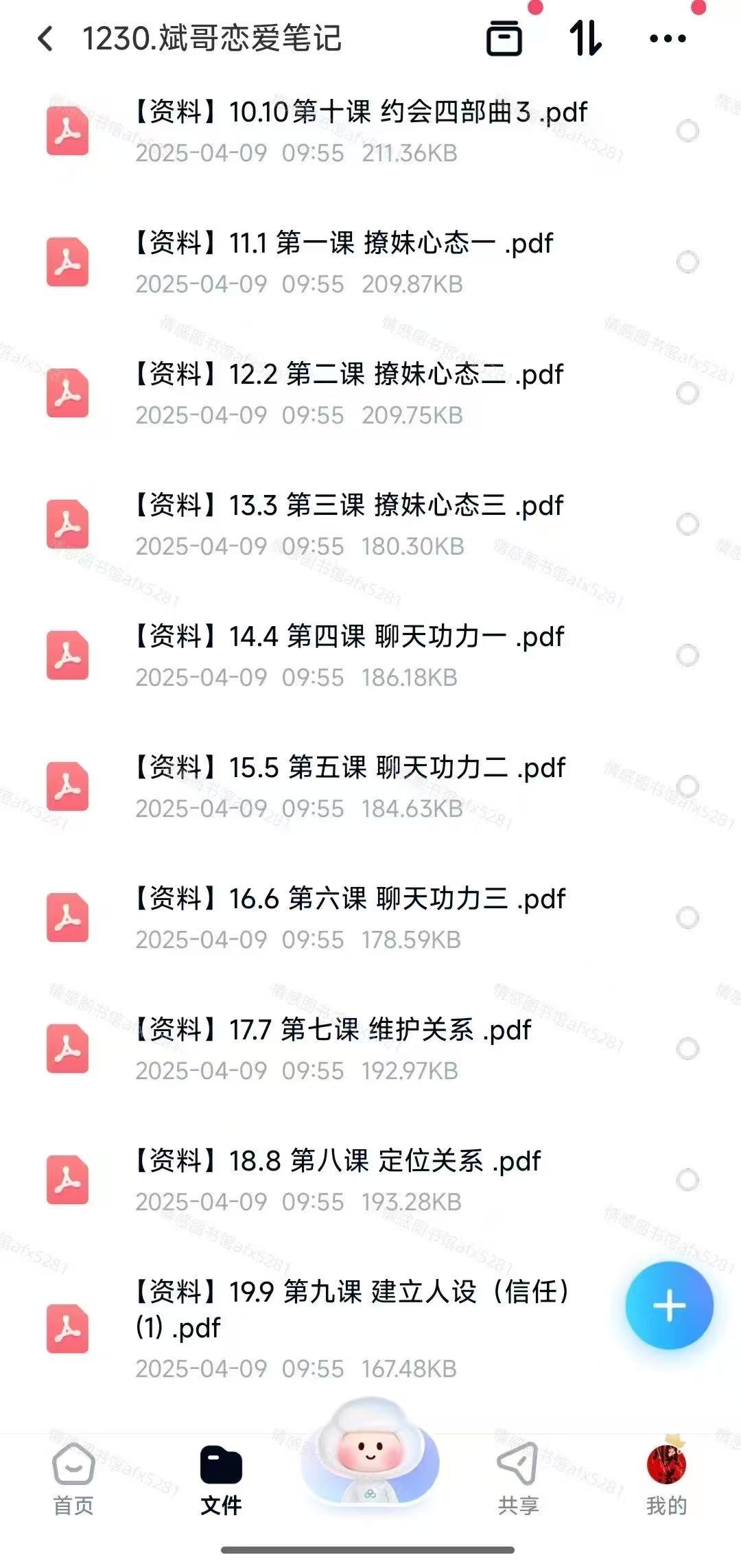Open the transfer list icon
The image size is (741, 1568).
click(x=504, y=38)
